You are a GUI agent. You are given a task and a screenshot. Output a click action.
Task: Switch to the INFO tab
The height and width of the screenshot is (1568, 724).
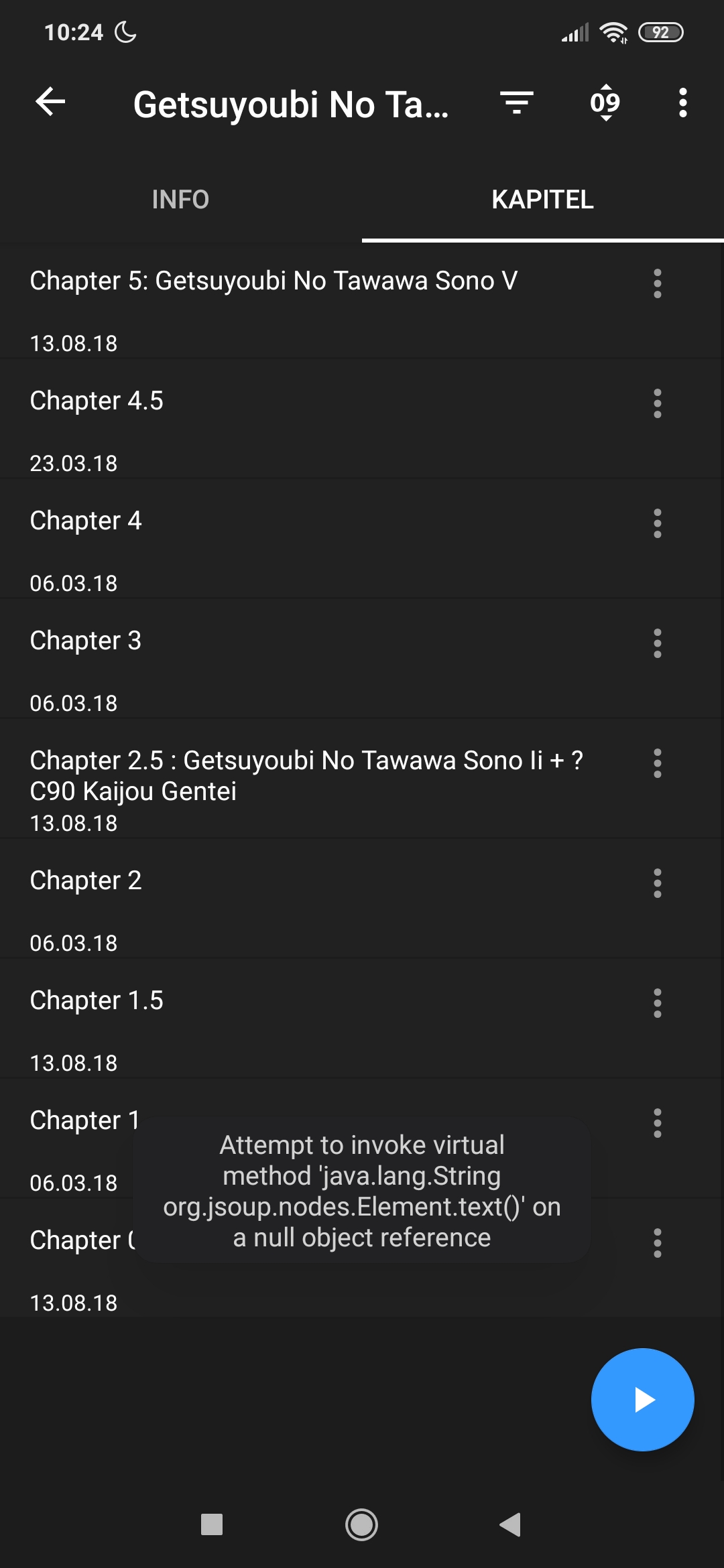point(181,200)
